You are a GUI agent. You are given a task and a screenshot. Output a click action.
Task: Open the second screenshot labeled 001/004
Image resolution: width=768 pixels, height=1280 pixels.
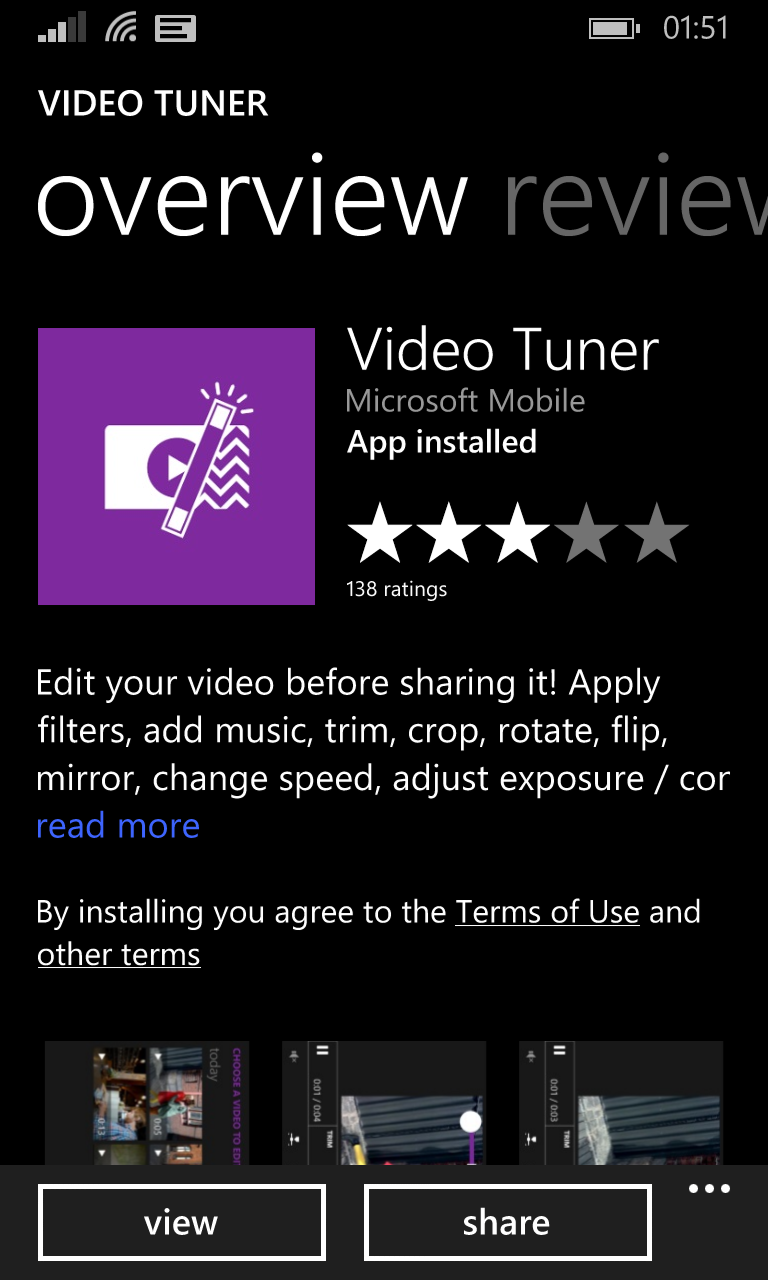point(384,1102)
